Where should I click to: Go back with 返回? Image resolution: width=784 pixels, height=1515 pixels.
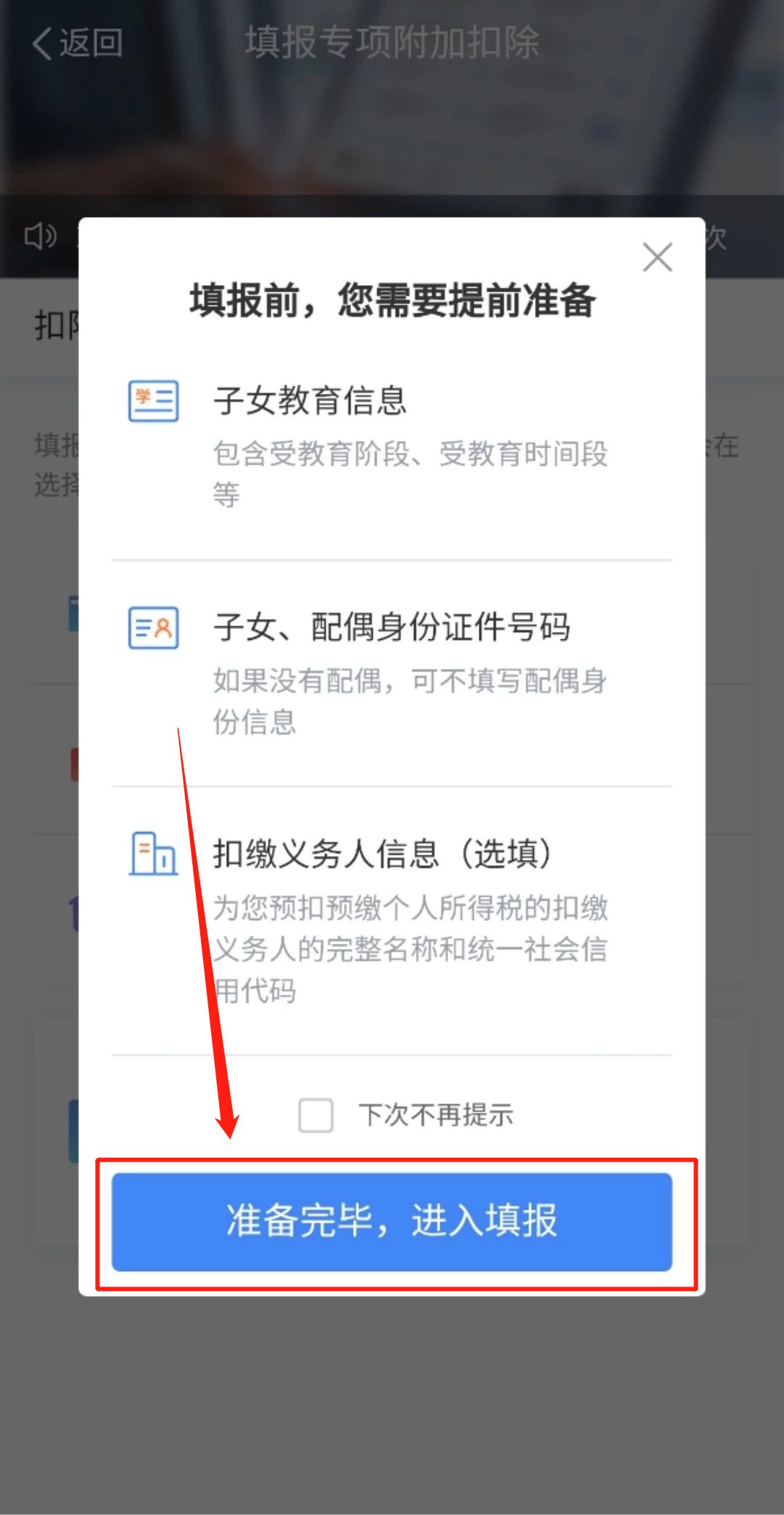point(77,44)
